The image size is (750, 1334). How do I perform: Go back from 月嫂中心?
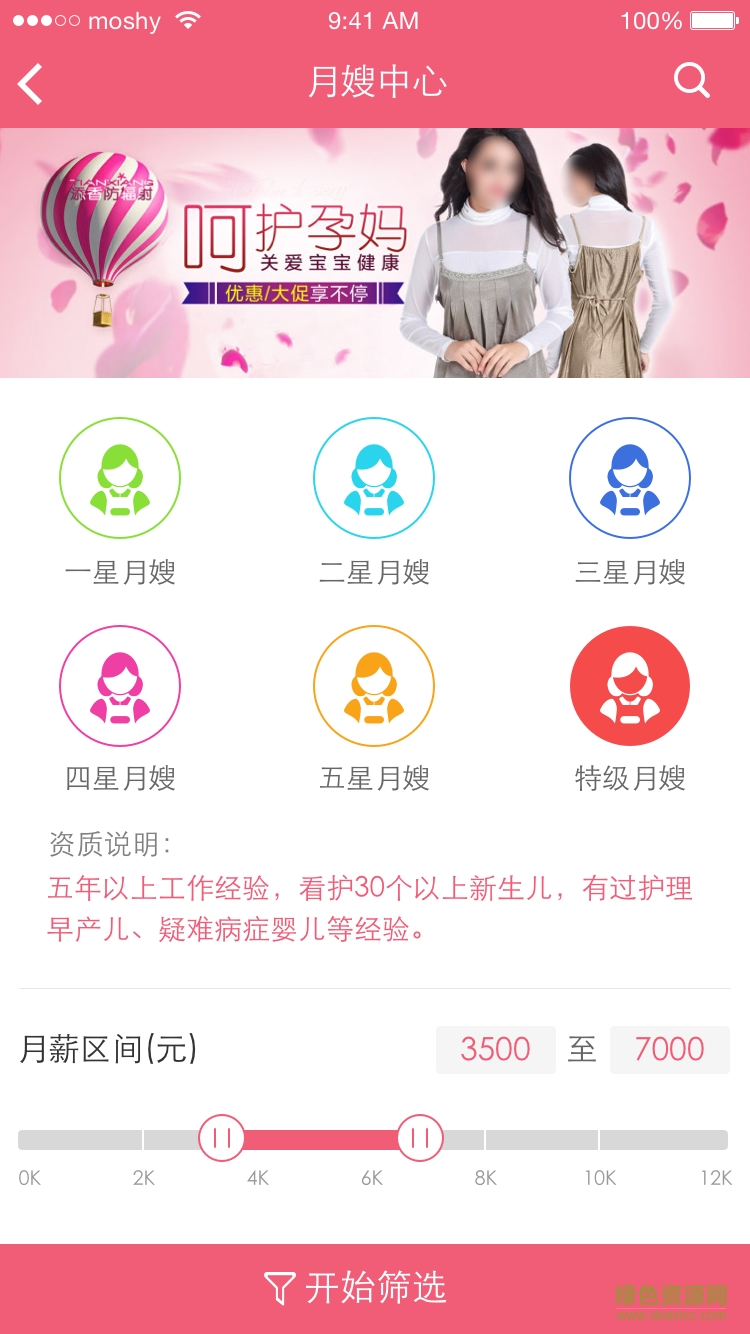(x=32, y=84)
